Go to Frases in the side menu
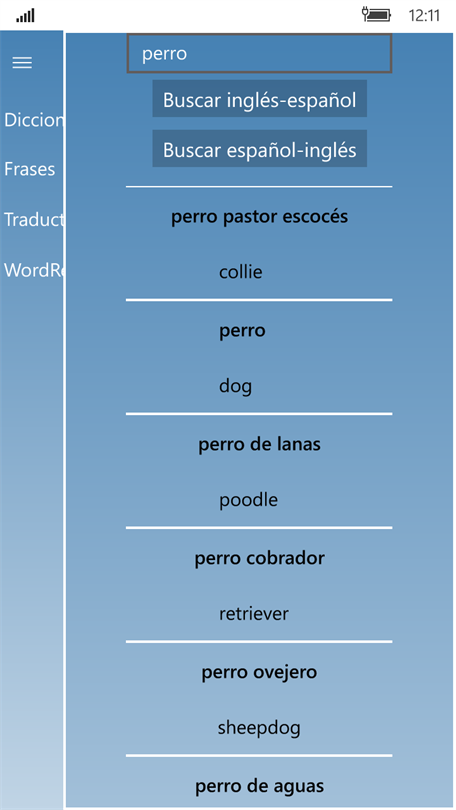This screenshot has width=456, height=810. click(x=30, y=169)
